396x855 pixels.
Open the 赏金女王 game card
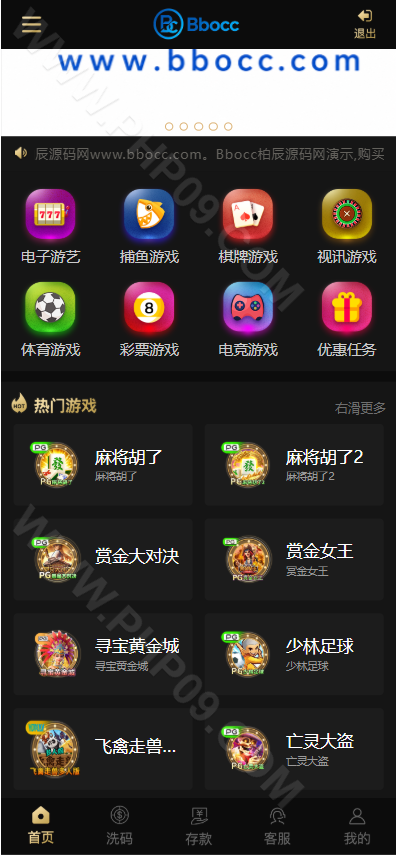tap(294, 559)
